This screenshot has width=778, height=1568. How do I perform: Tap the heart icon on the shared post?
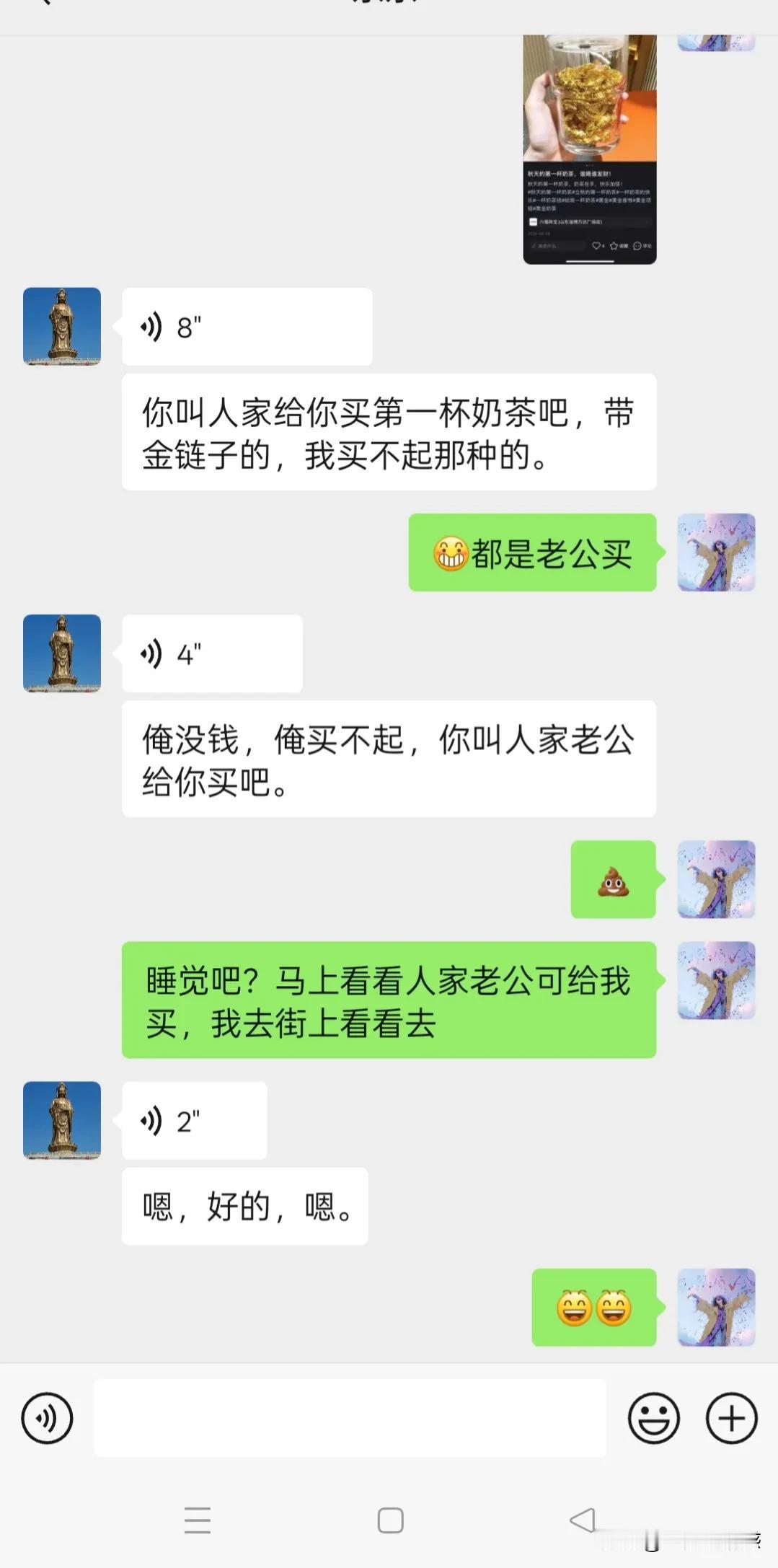(596, 245)
